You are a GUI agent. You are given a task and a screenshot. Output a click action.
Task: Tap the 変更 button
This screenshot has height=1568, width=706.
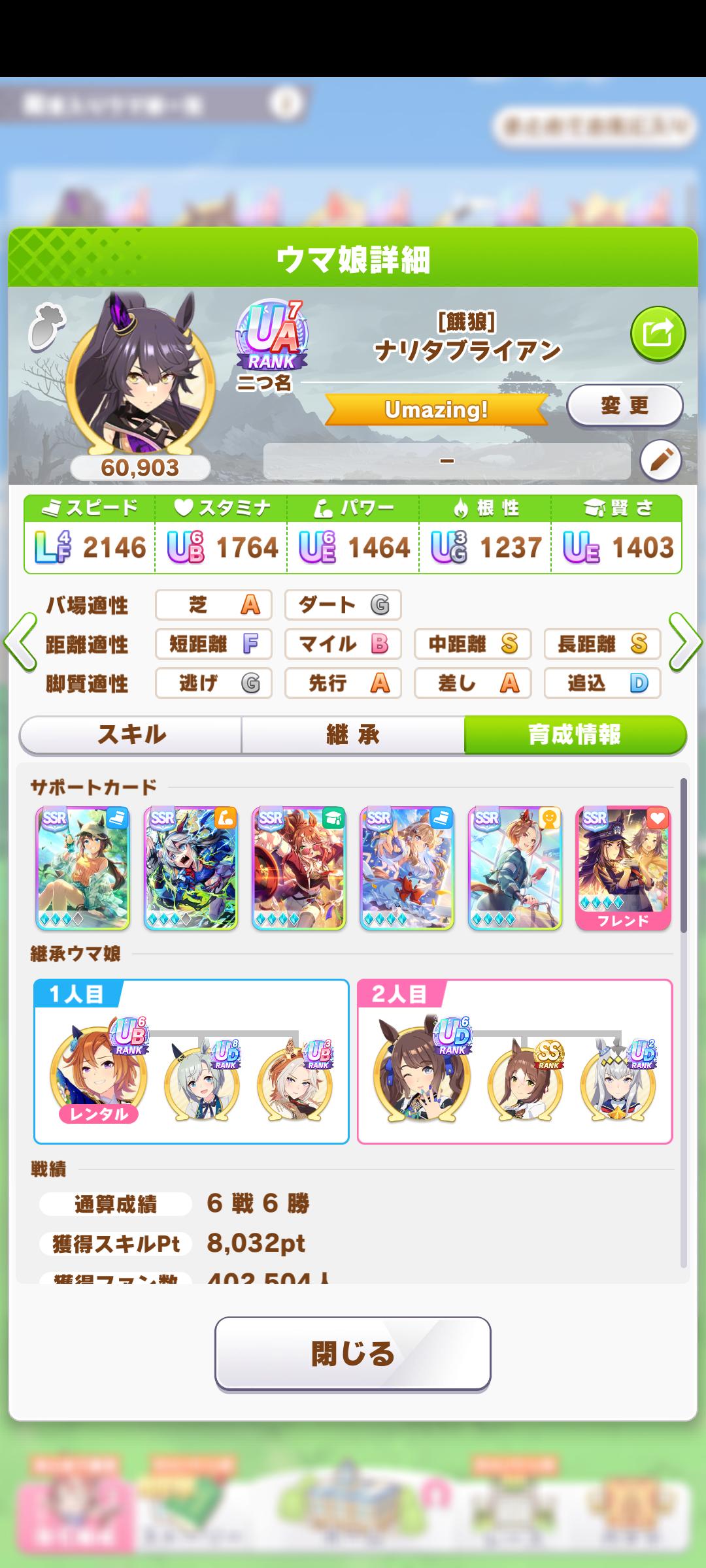[624, 406]
